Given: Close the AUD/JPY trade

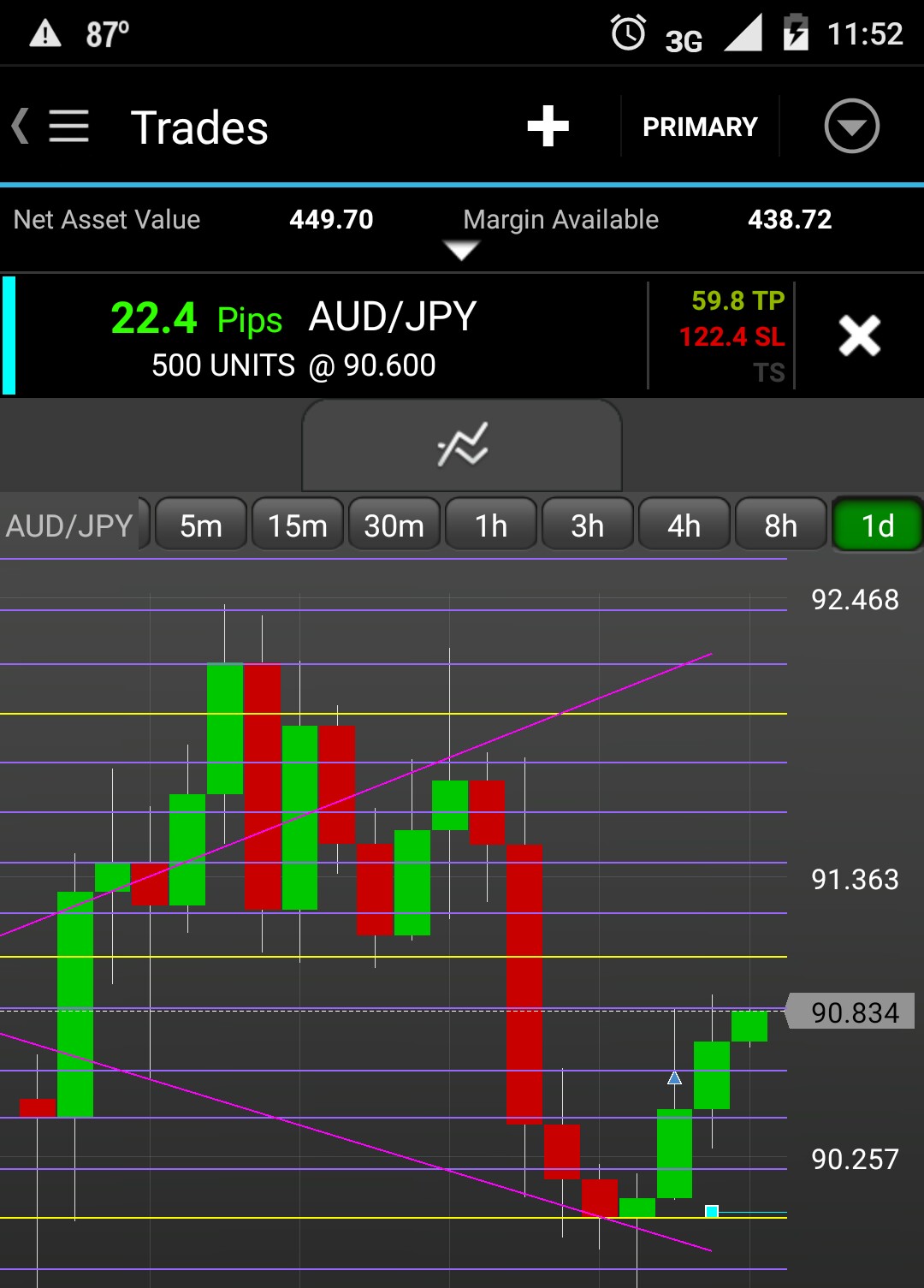Looking at the screenshot, I should (859, 335).
